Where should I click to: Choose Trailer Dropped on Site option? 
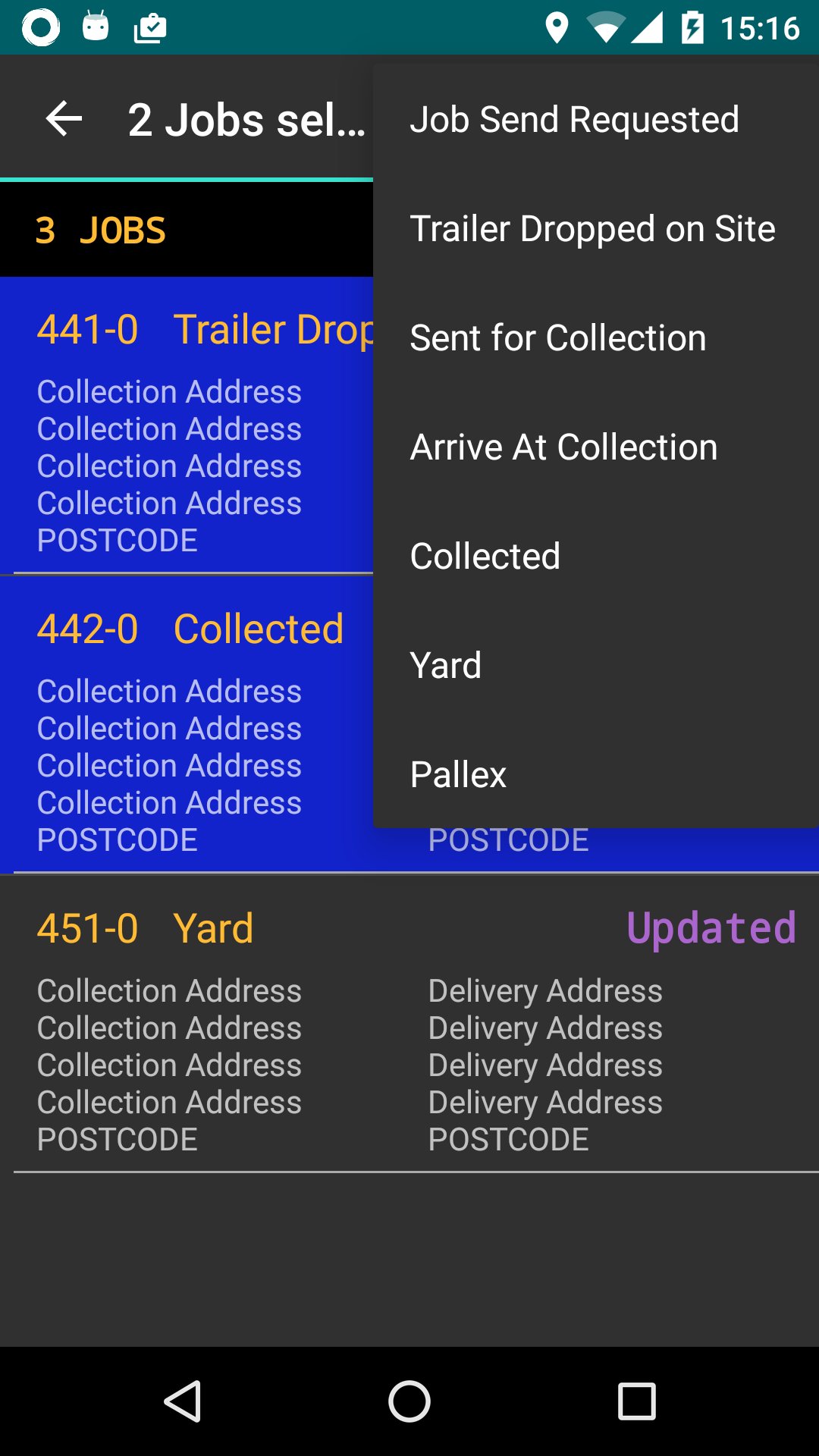pos(592,229)
